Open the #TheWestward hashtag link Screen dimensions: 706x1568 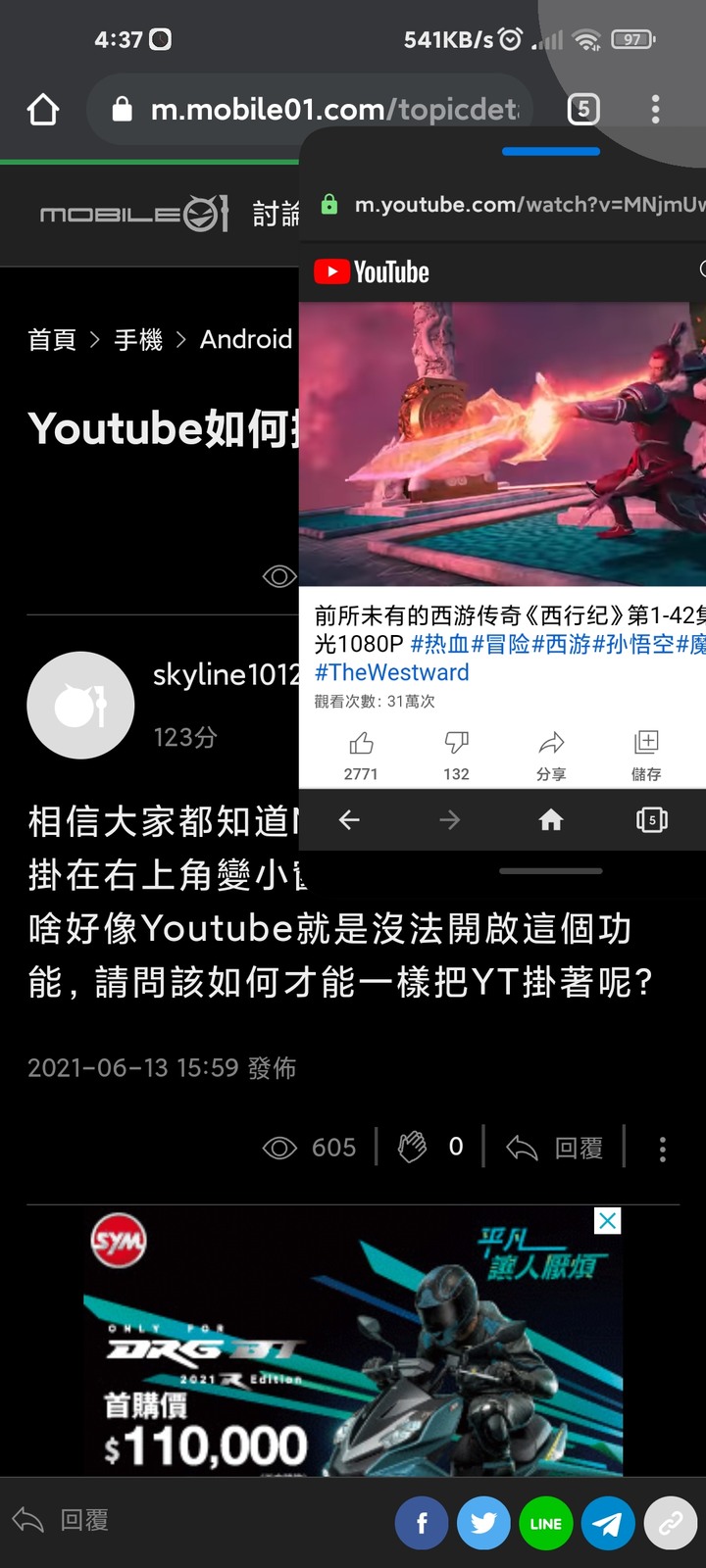click(x=391, y=672)
